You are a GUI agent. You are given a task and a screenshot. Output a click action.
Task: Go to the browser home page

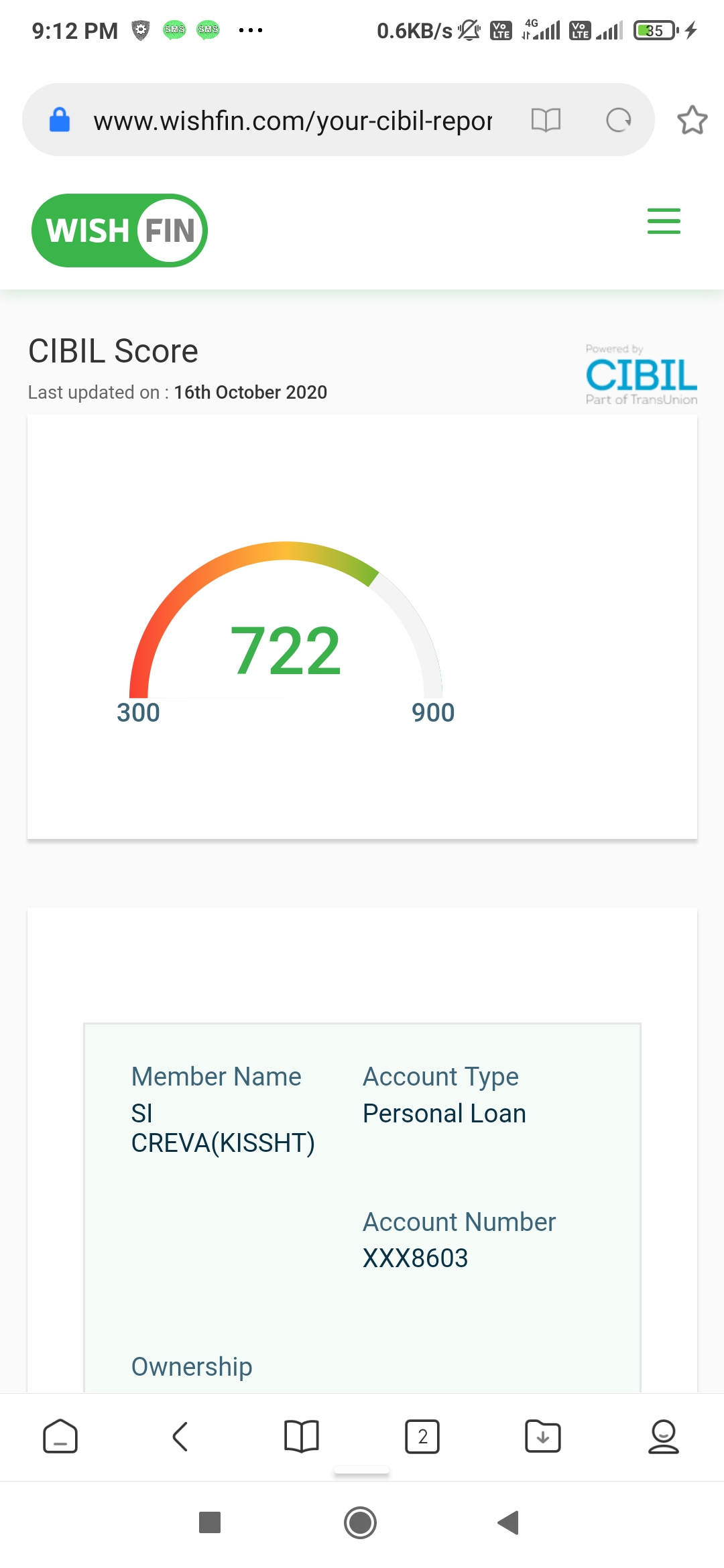click(x=60, y=1436)
